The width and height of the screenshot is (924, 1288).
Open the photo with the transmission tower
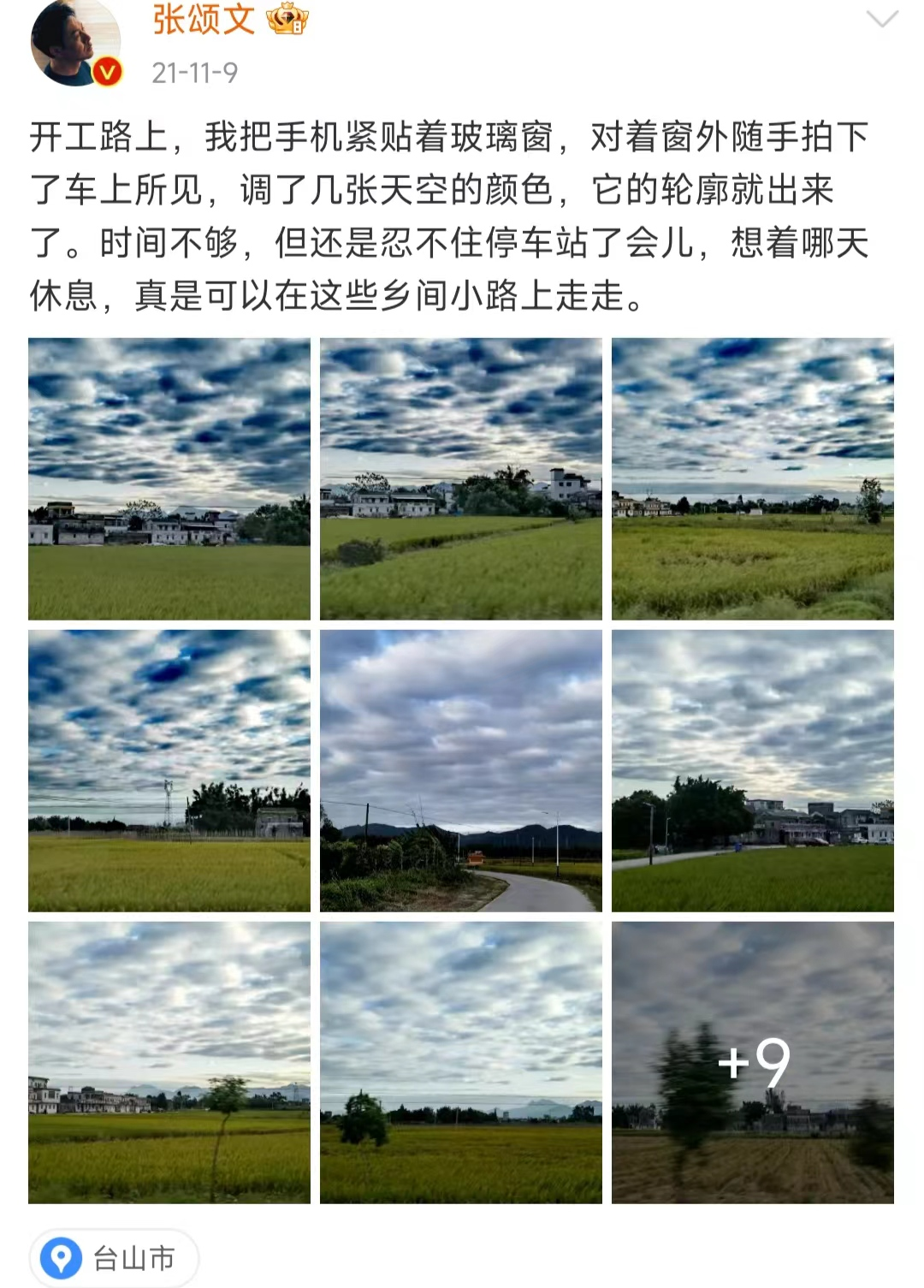pos(169,770)
